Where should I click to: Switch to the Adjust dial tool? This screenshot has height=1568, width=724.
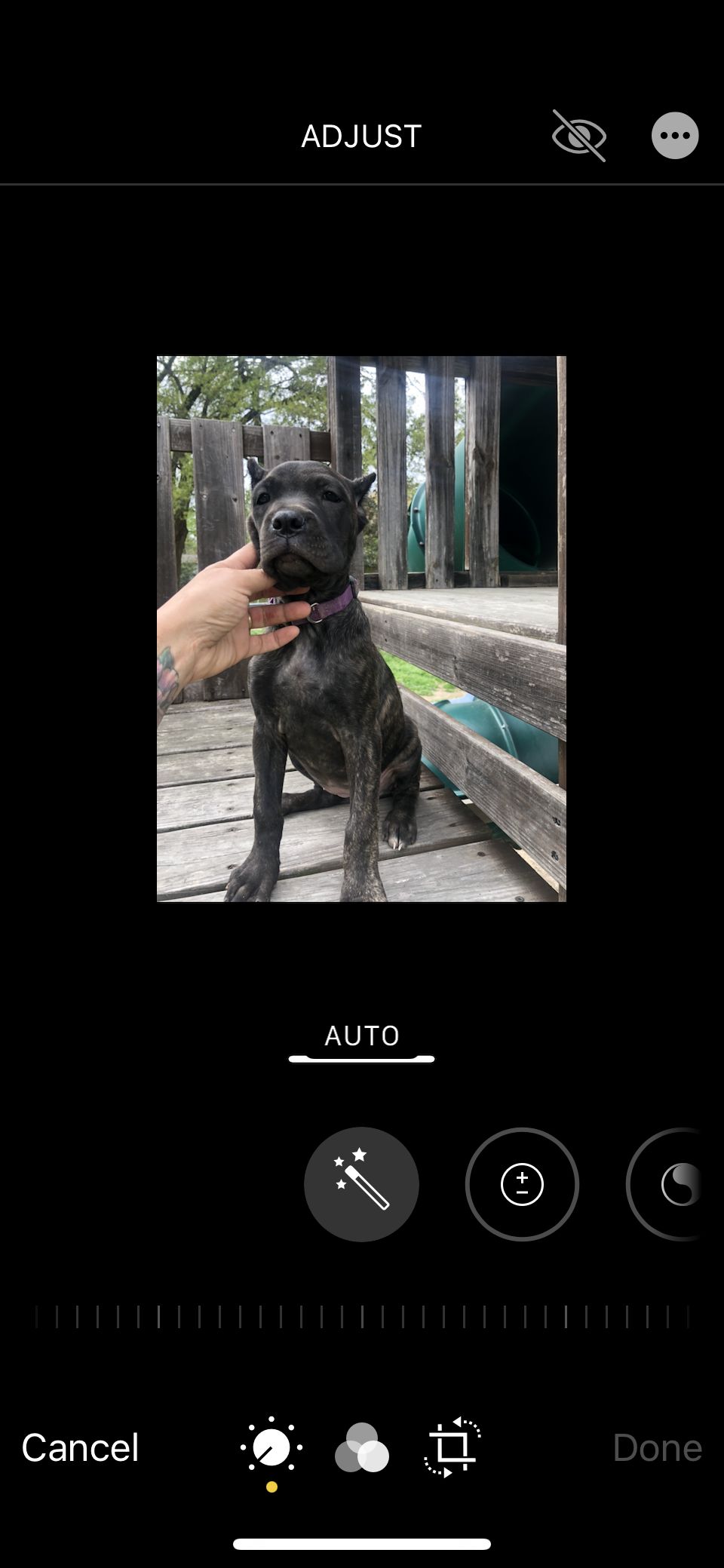271,1447
